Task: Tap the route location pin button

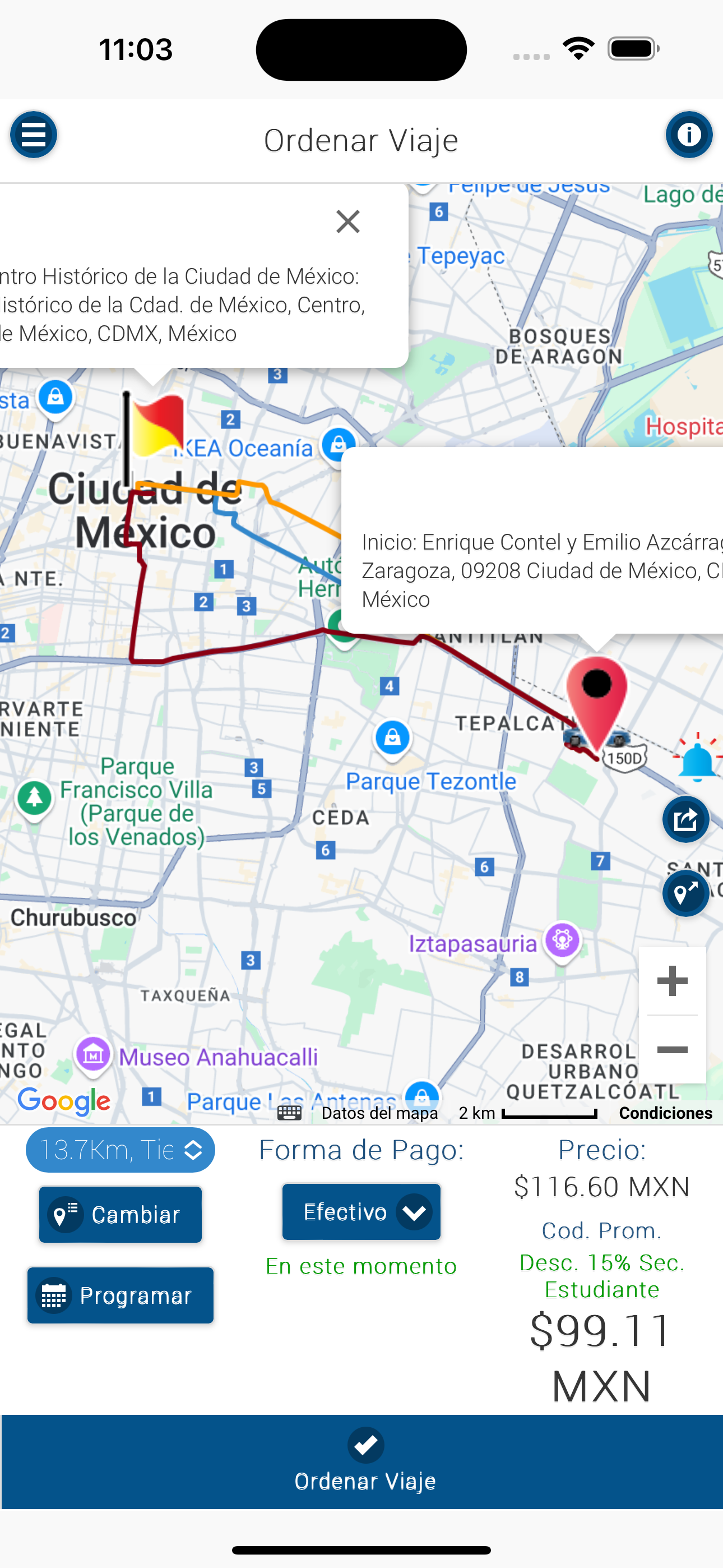Action: point(685,893)
